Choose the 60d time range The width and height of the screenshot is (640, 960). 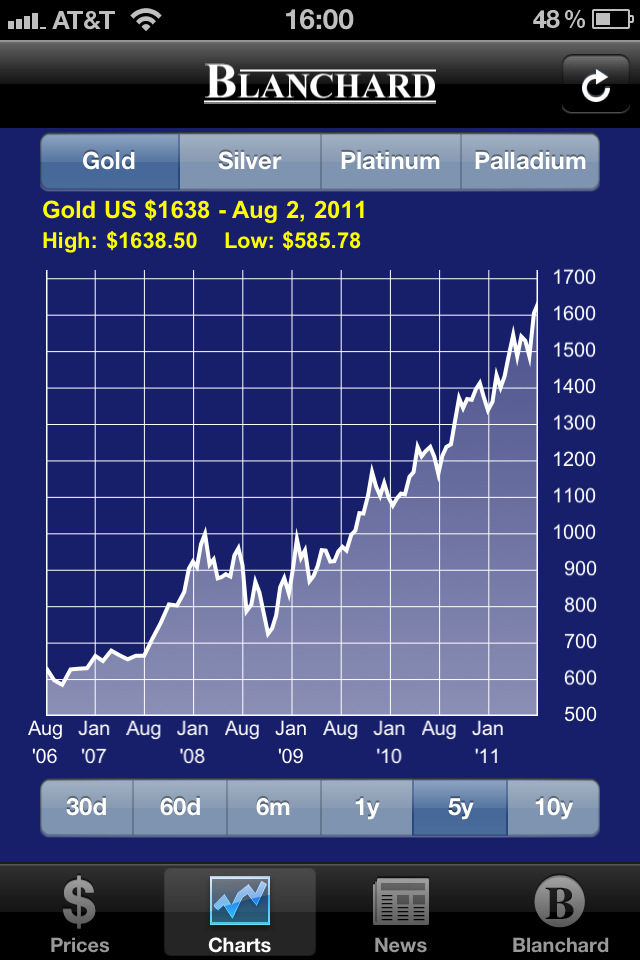[180, 807]
